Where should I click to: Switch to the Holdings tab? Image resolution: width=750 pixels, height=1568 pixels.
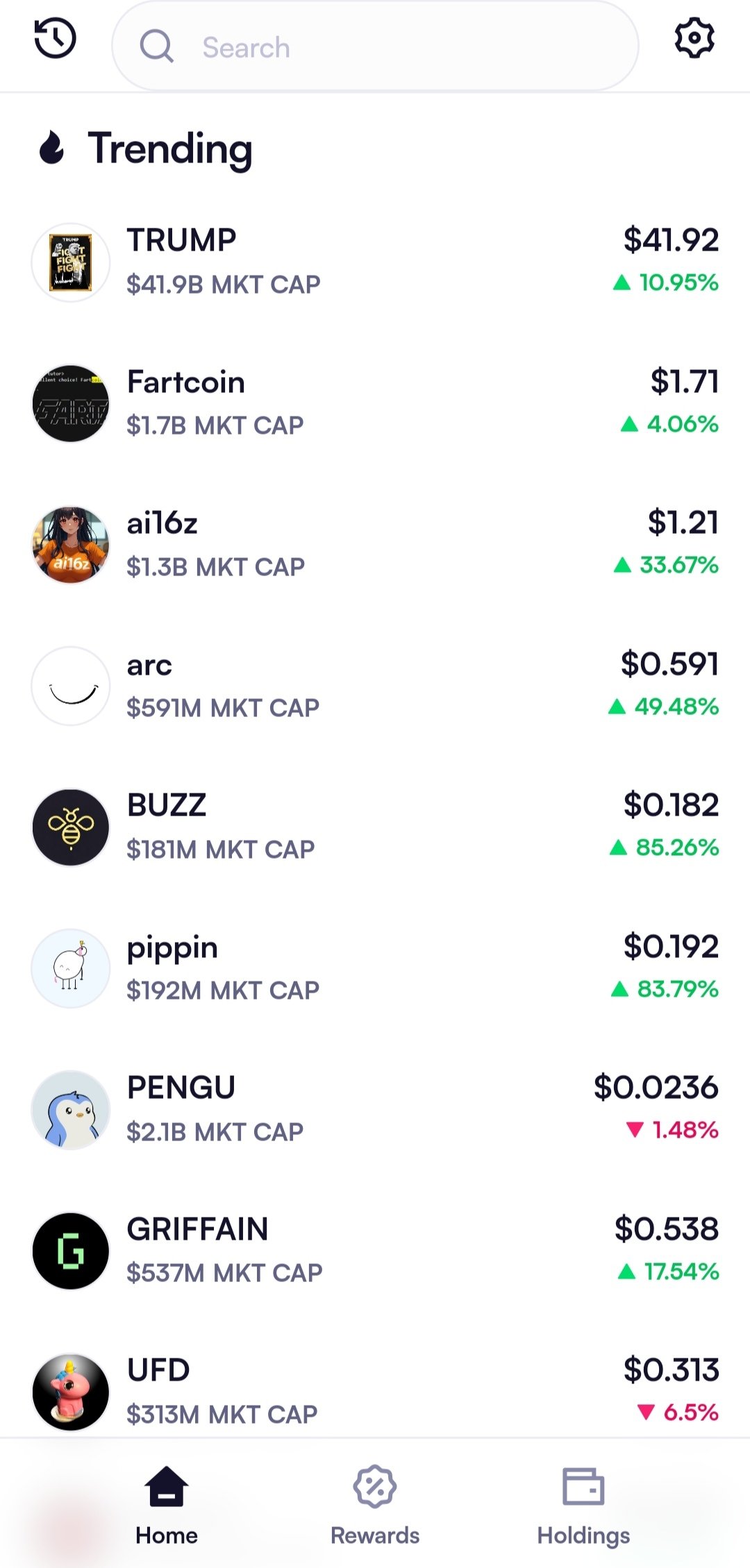[x=583, y=1505]
